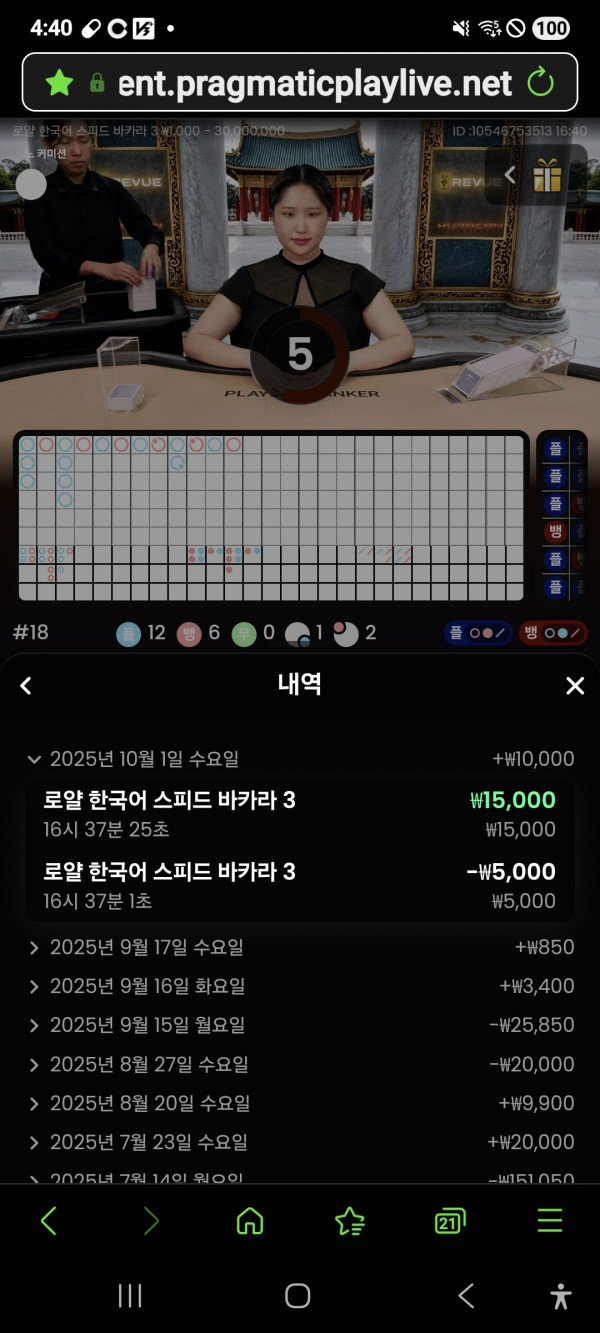Open the browser bookmarks list
Screen dimensions: 600x1333
[349, 1221]
